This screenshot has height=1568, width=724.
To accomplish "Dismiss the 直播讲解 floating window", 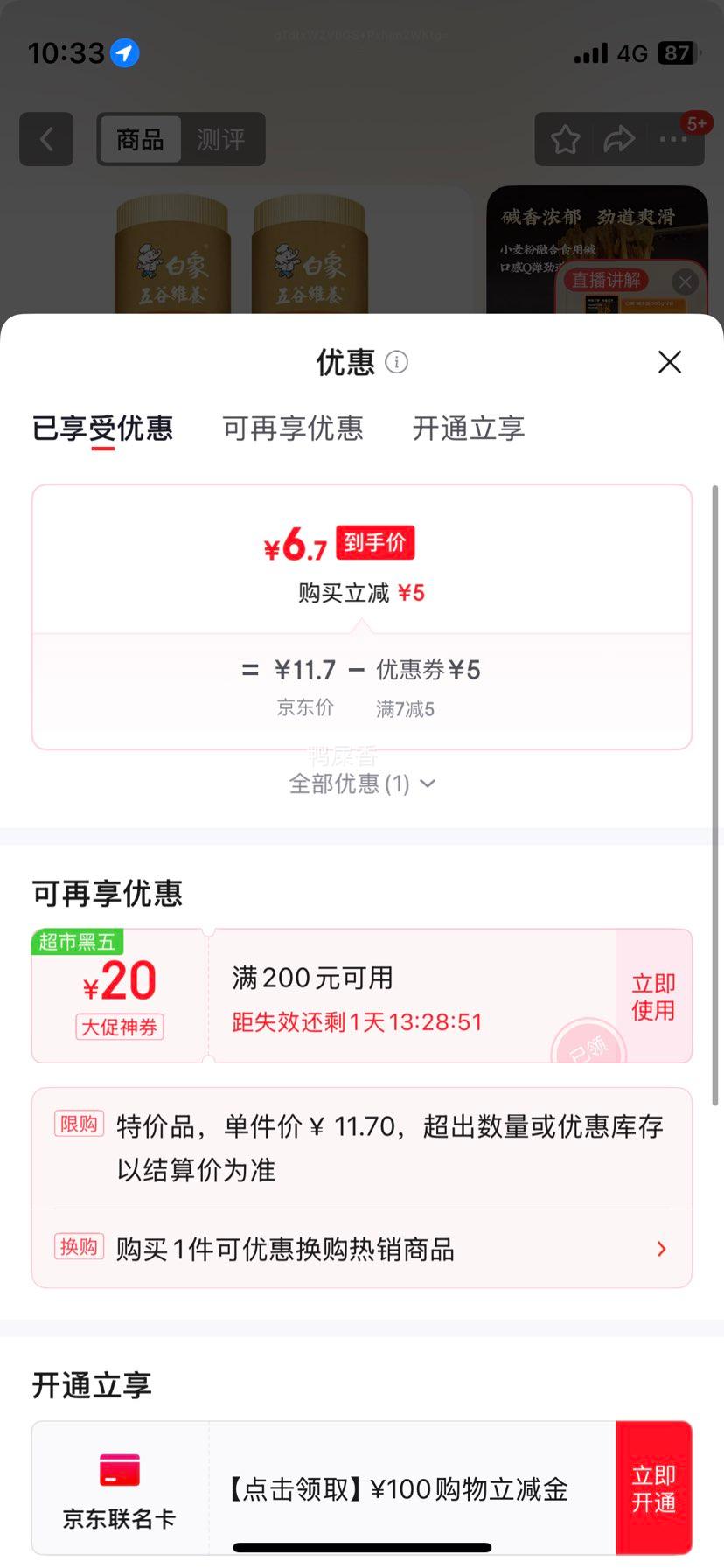I will (685, 281).
